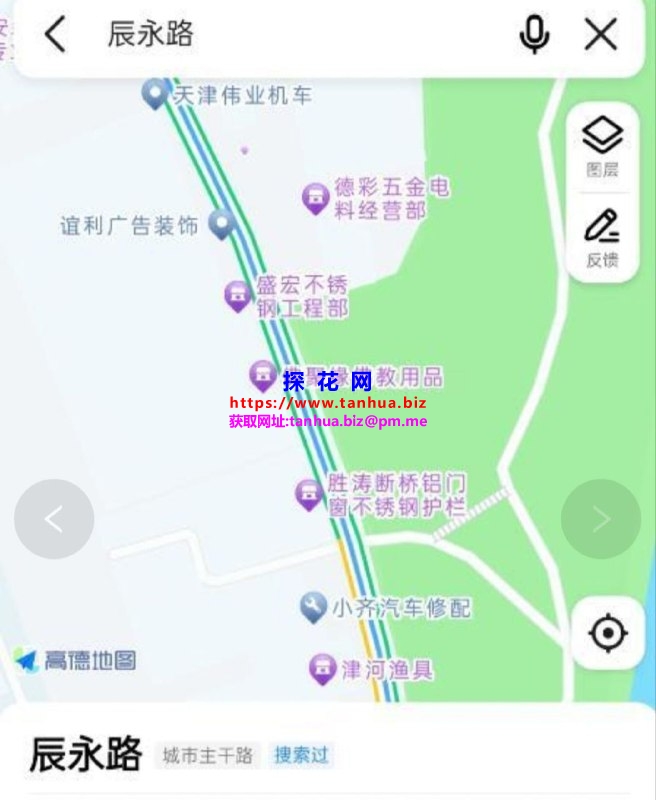Open the 胜涛断桥铝门窗不锈钢护栏 marker
Image resolution: width=656 pixels, height=800 pixels.
tap(308, 494)
